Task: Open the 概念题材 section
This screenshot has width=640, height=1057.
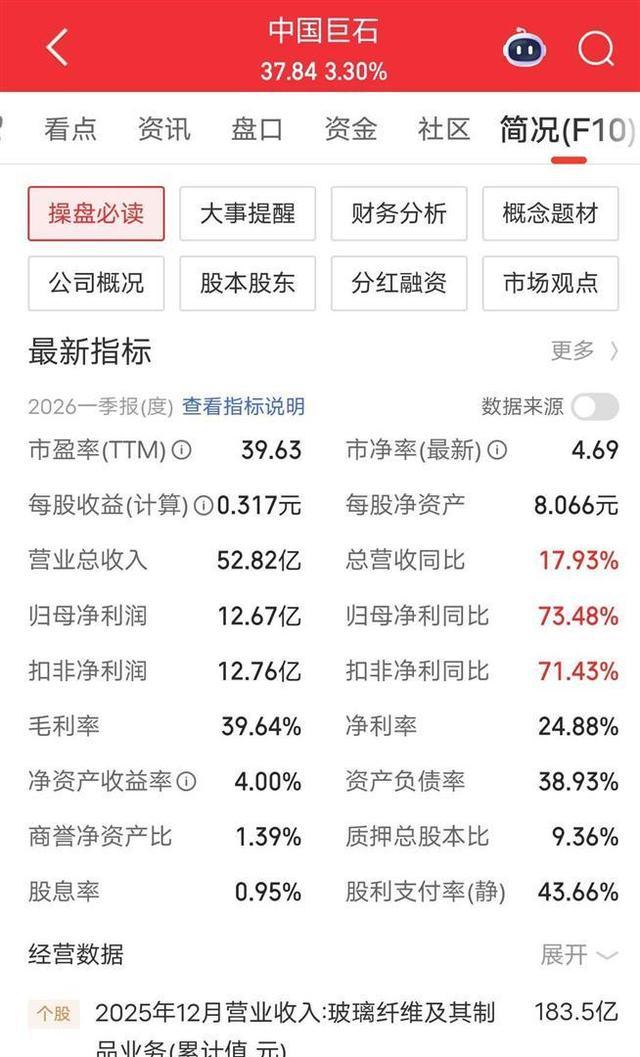Action: click(x=550, y=214)
